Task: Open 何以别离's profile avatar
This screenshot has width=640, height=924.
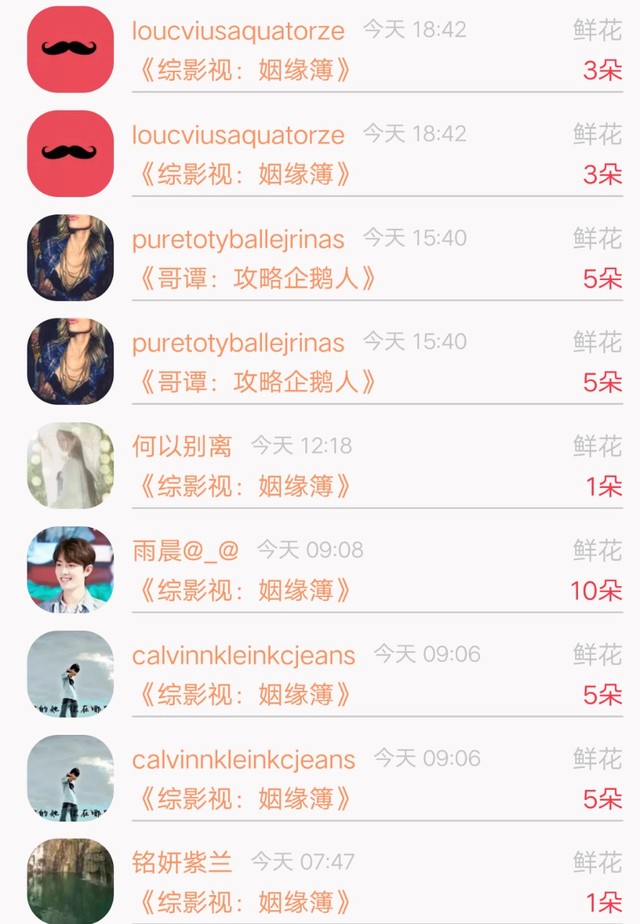Action: (71, 466)
